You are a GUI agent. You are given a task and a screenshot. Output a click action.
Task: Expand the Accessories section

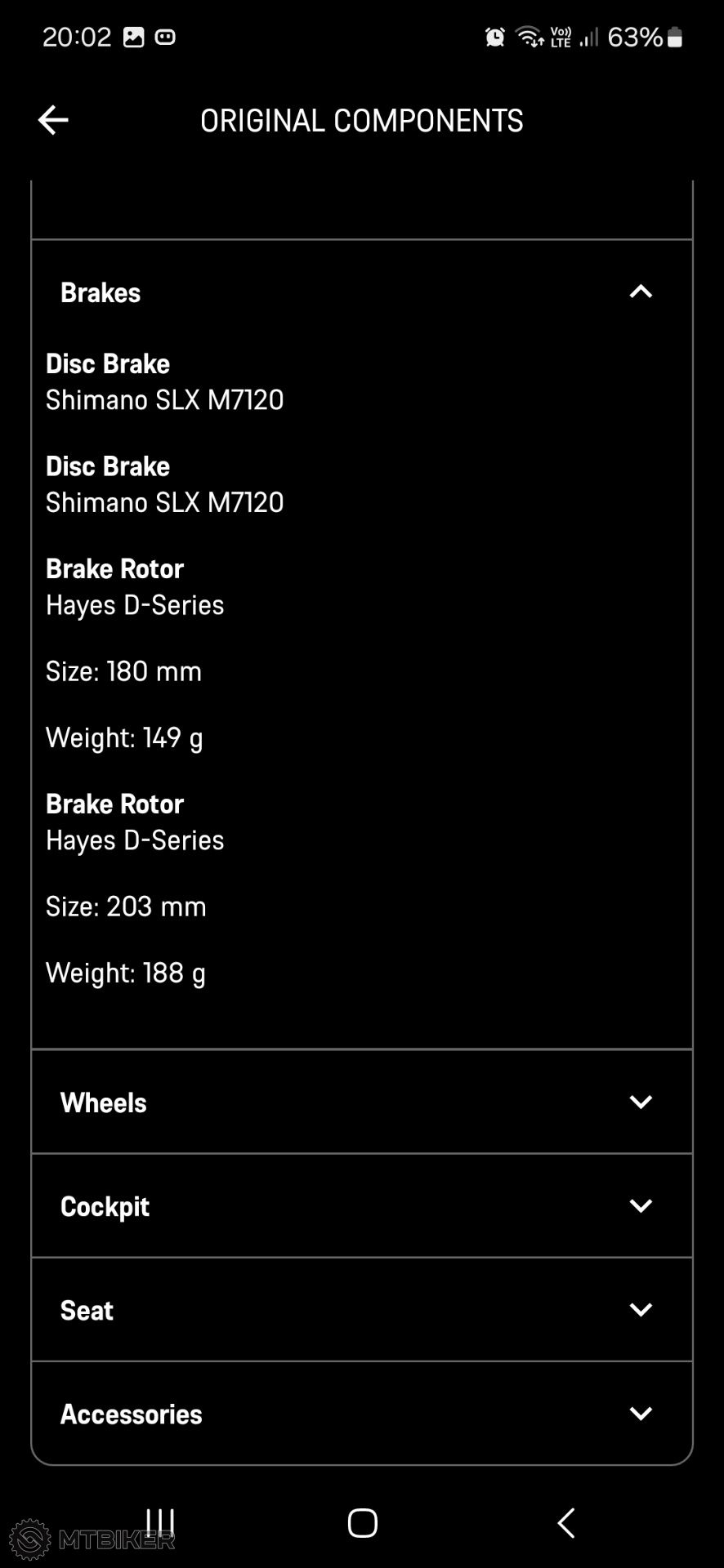(361, 1413)
